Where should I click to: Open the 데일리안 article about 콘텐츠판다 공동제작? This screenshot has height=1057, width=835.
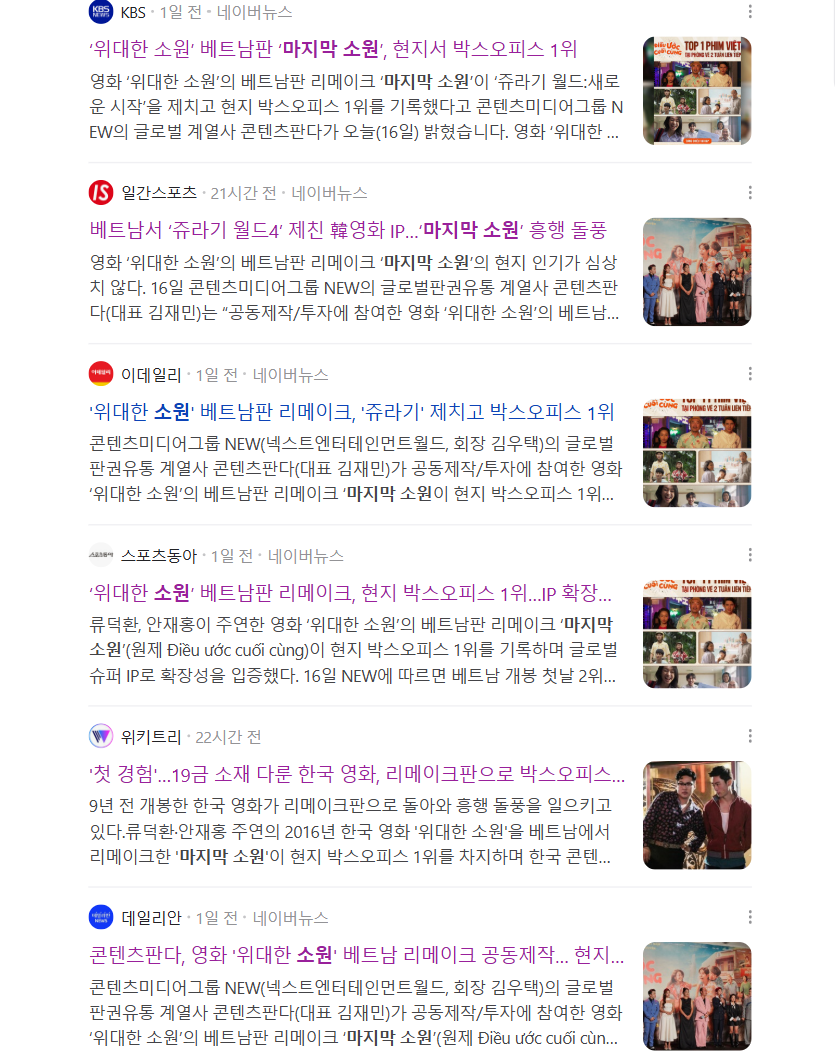357,955
